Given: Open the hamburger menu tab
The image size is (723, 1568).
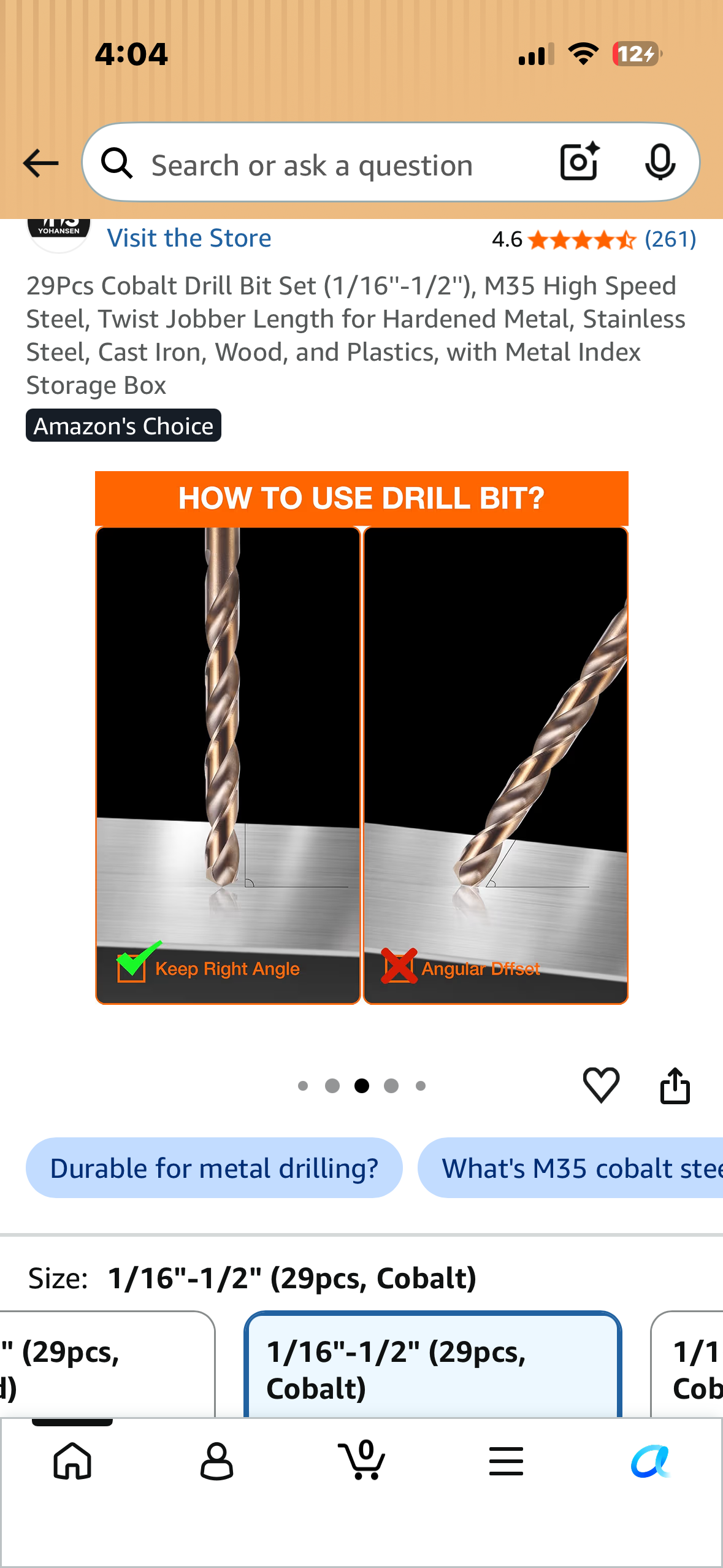Looking at the screenshot, I should point(507,1461).
